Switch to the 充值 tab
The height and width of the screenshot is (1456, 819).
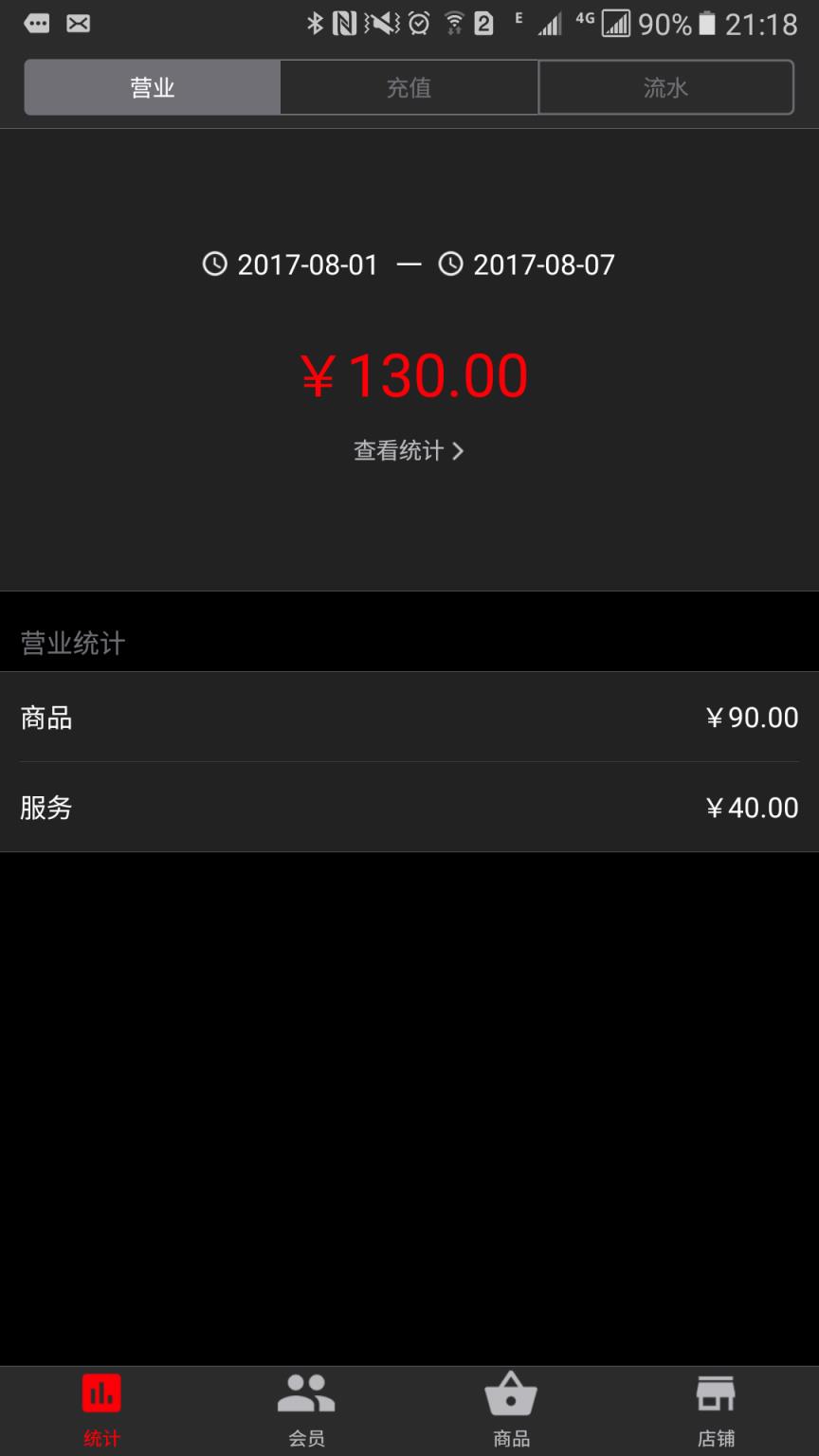(x=409, y=87)
